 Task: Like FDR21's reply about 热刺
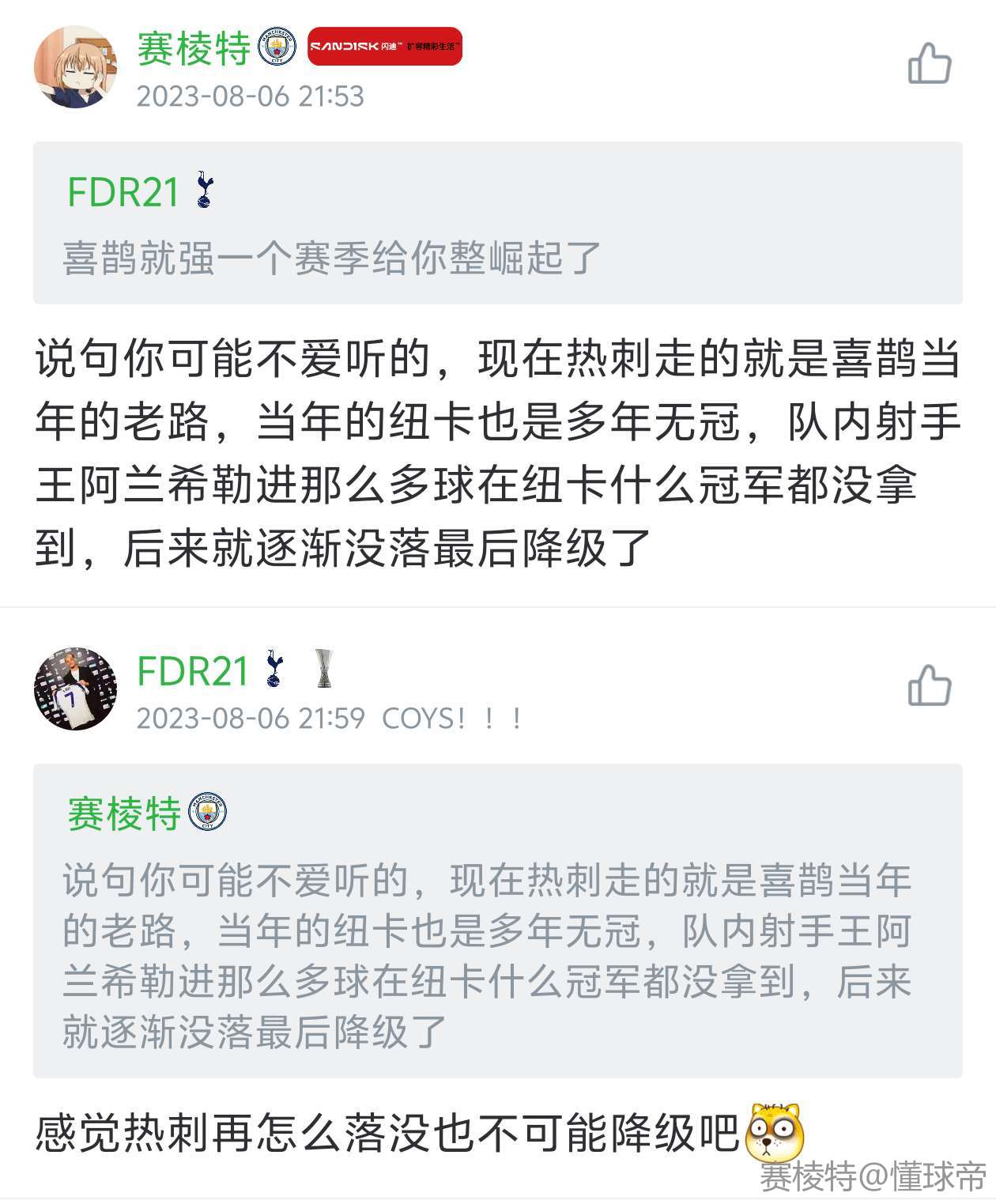point(929,685)
